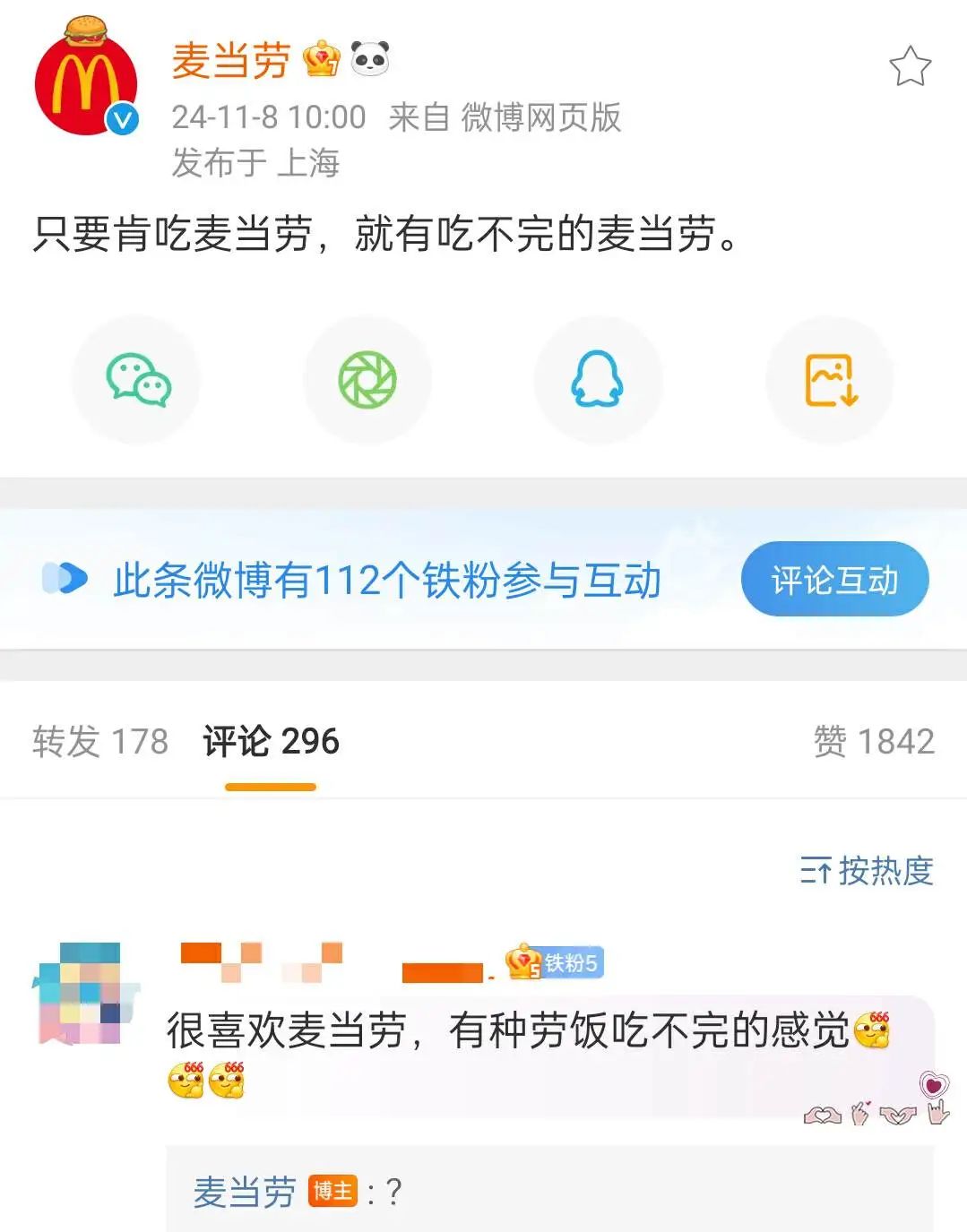The height and width of the screenshot is (1232, 967).
Task: Share the post to WeChat
Action: coord(137,380)
